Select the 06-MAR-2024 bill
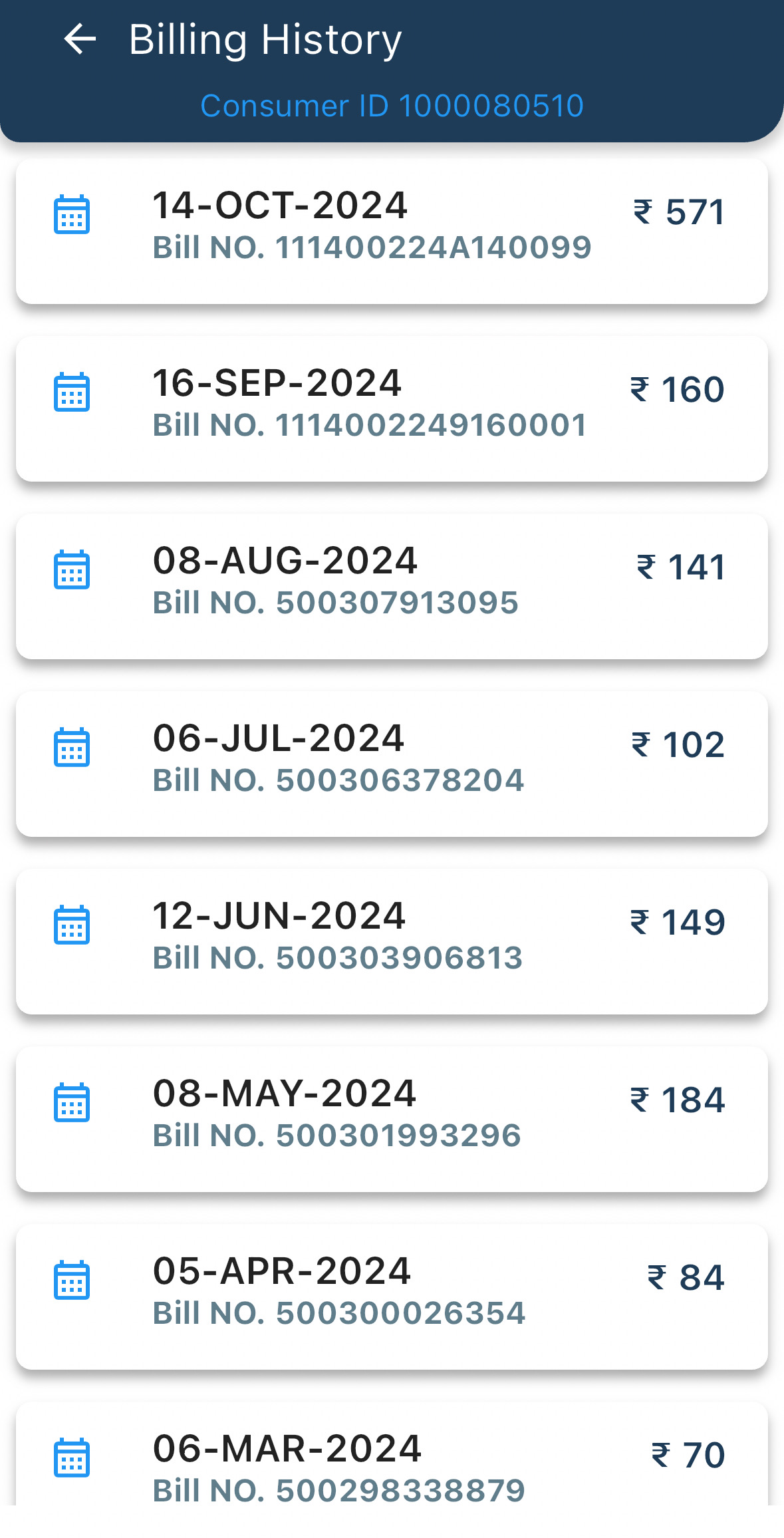Screen dimensions: 784x1538 click(392, 1454)
